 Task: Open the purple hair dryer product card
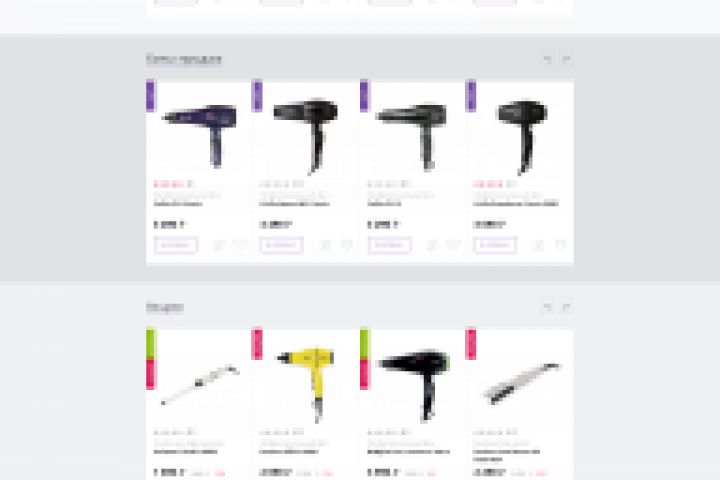pos(198,130)
